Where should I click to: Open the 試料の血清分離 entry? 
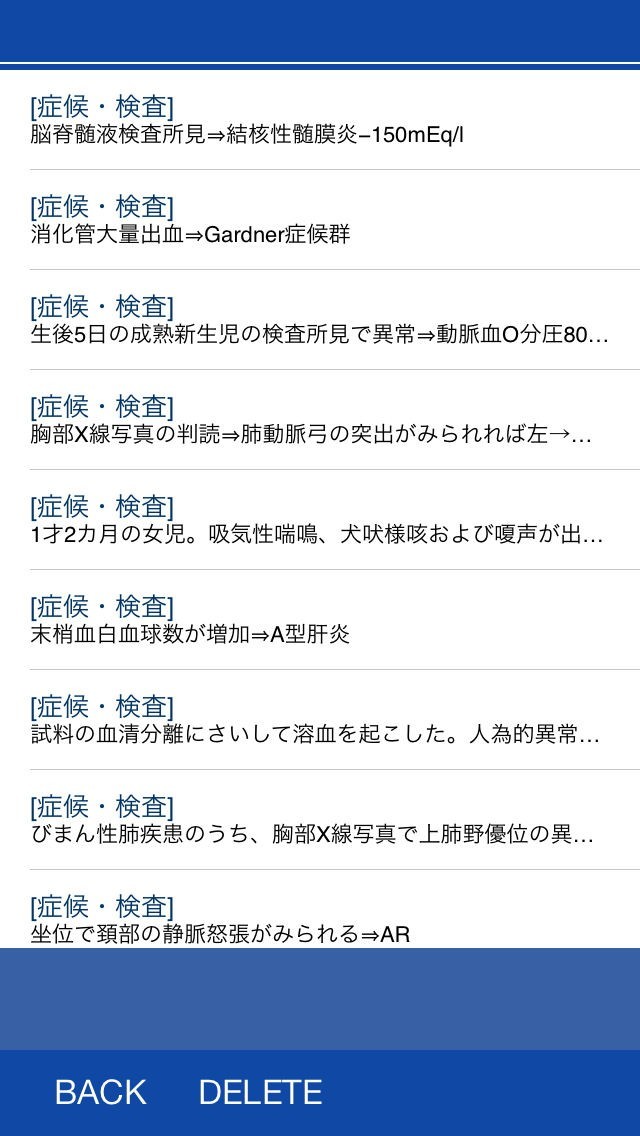pyautogui.click(x=320, y=720)
